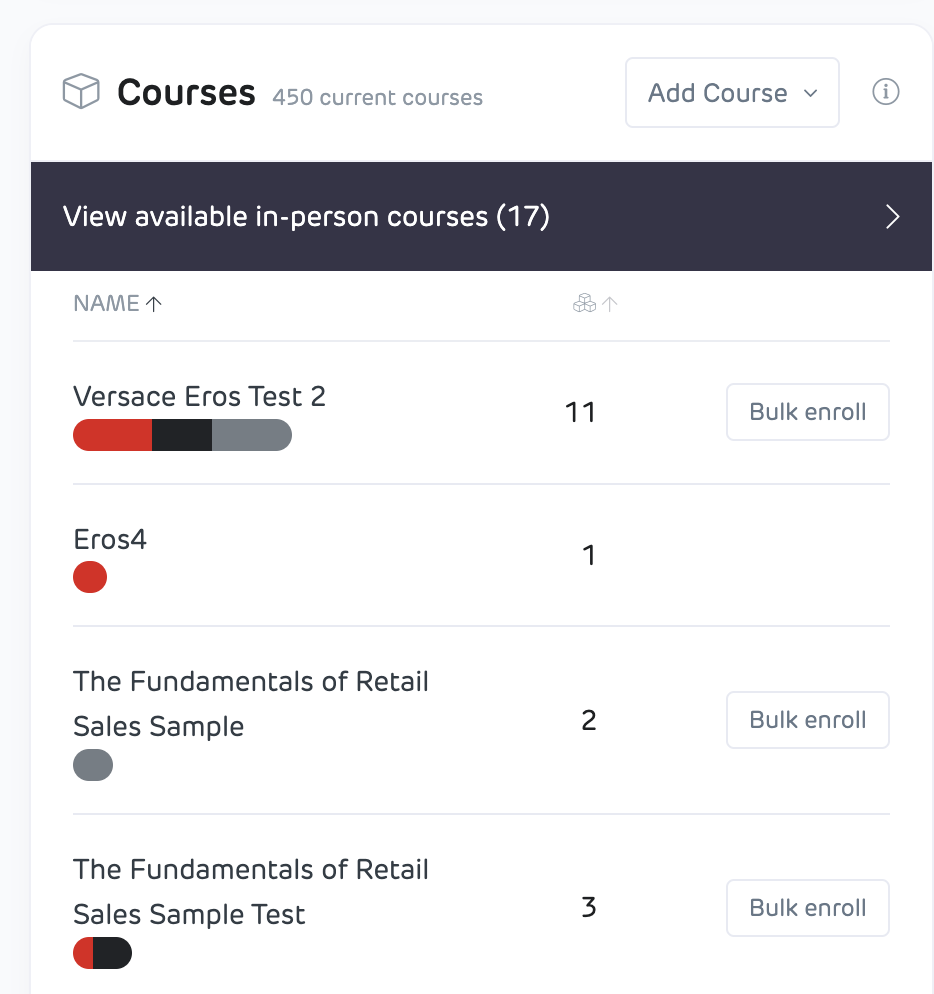View available in-person courses banner
This screenshot has height=994, width=934.
point(481,217)
